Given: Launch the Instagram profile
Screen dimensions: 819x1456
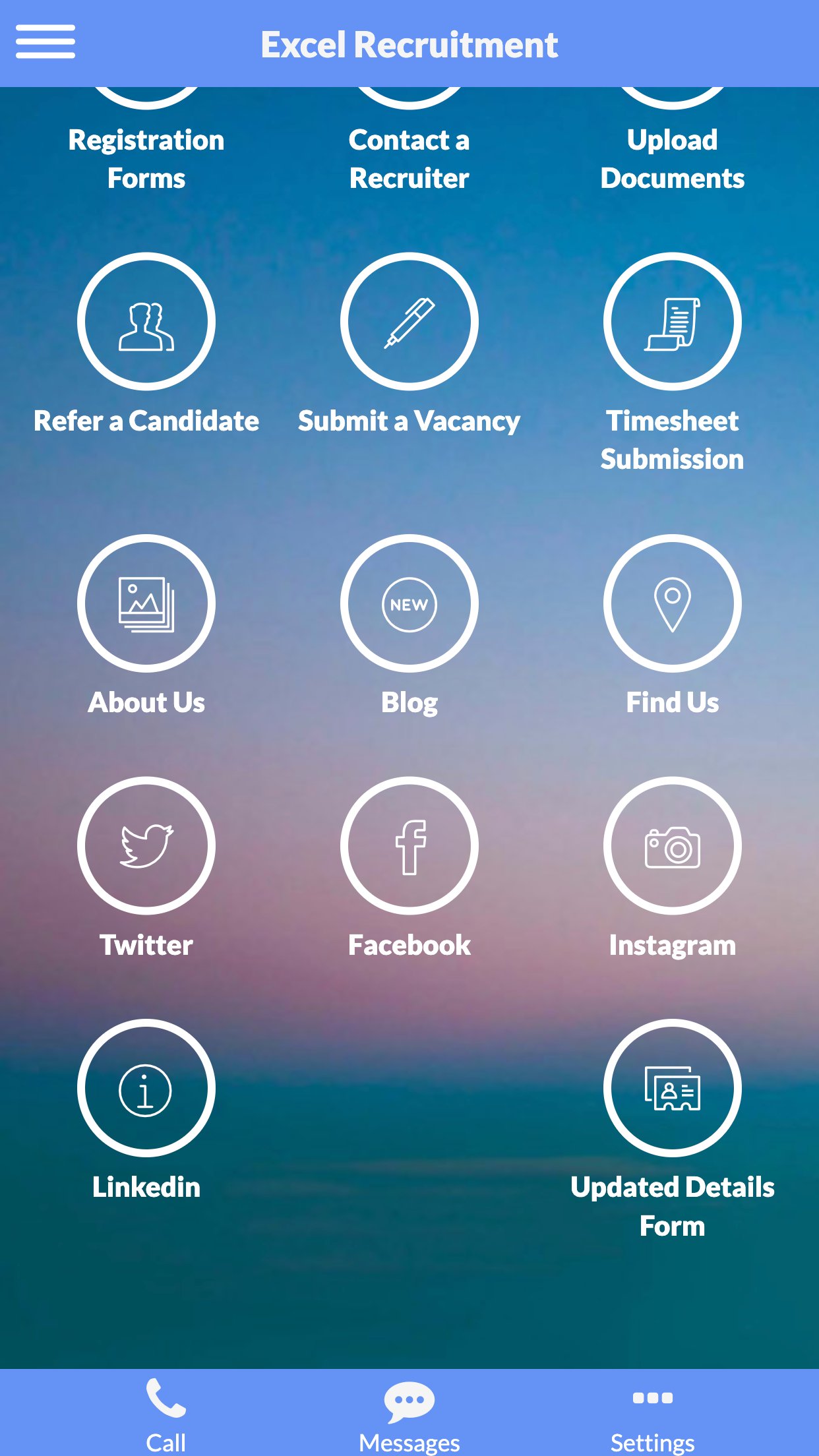Looking at the screenshot, I should (672, 845).
